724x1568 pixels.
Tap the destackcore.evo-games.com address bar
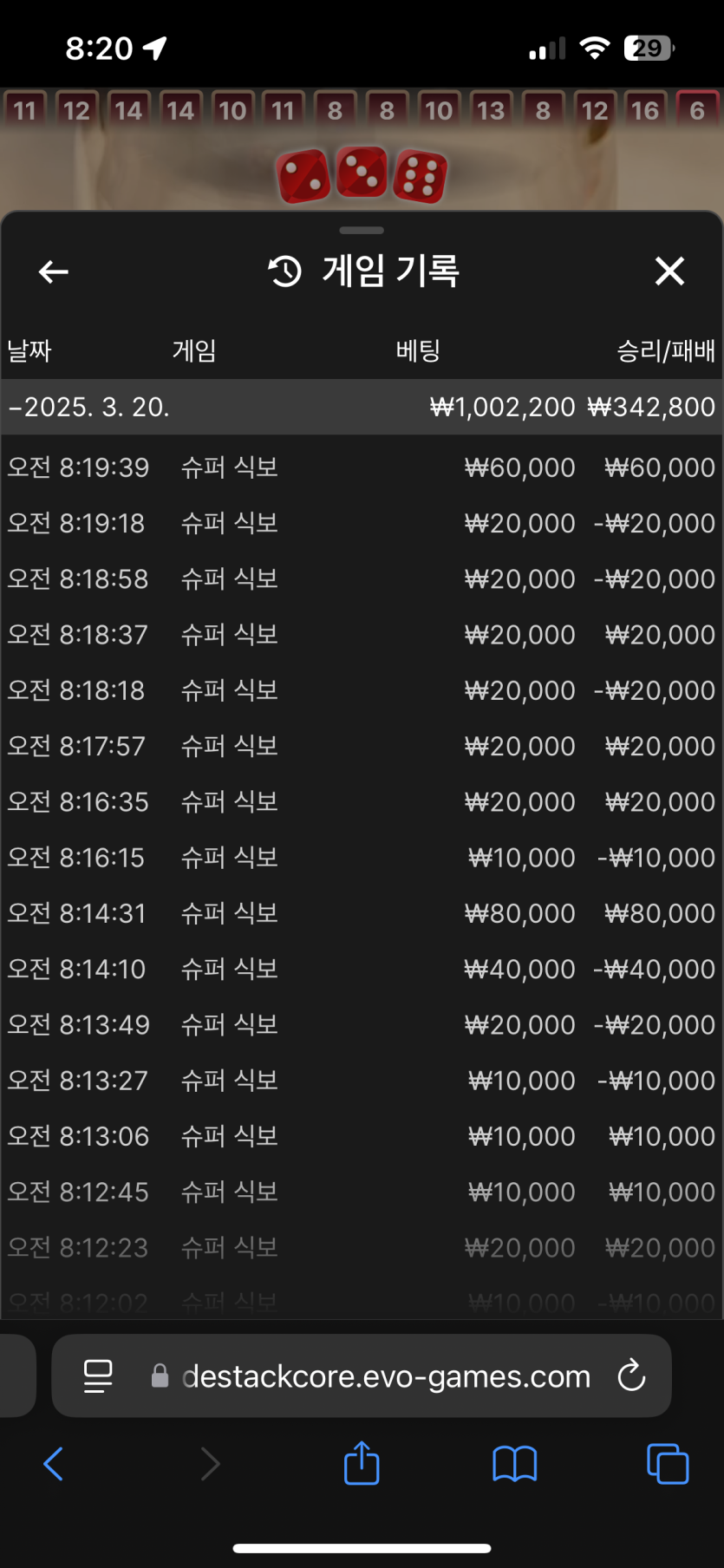[x=386, y=1376]
